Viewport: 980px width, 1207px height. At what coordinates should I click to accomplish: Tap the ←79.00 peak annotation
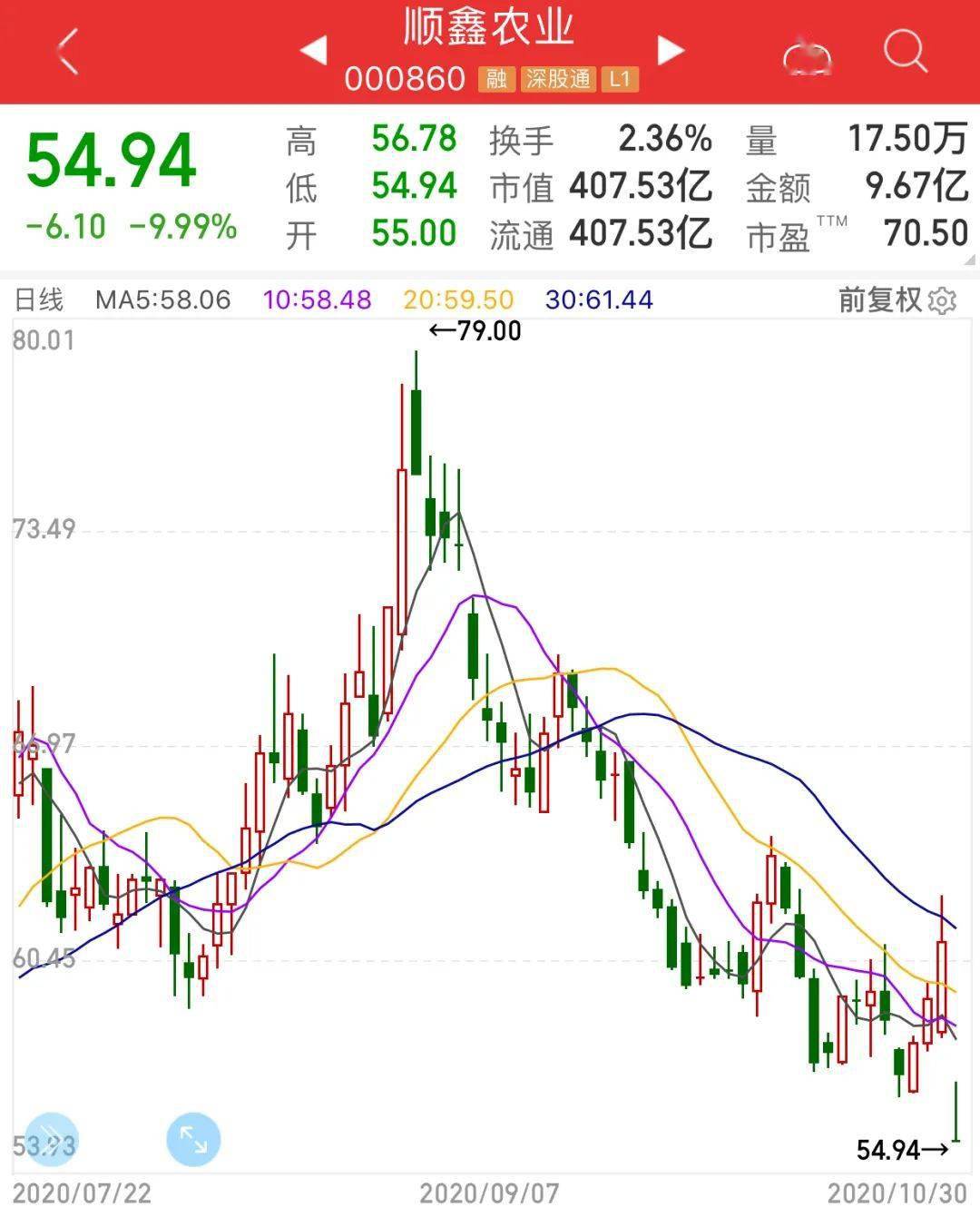pyautogui.click(x=475, y=331)
